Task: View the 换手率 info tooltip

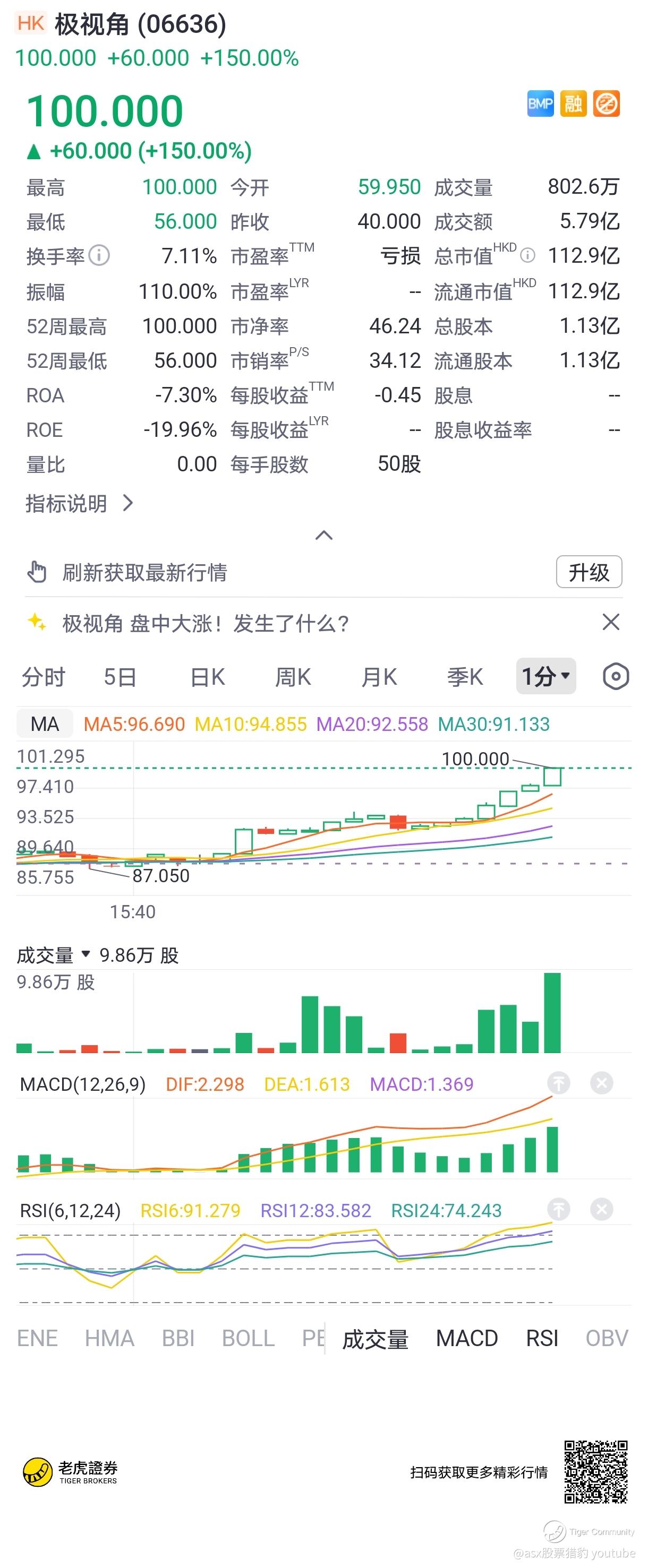Action: 99,256
